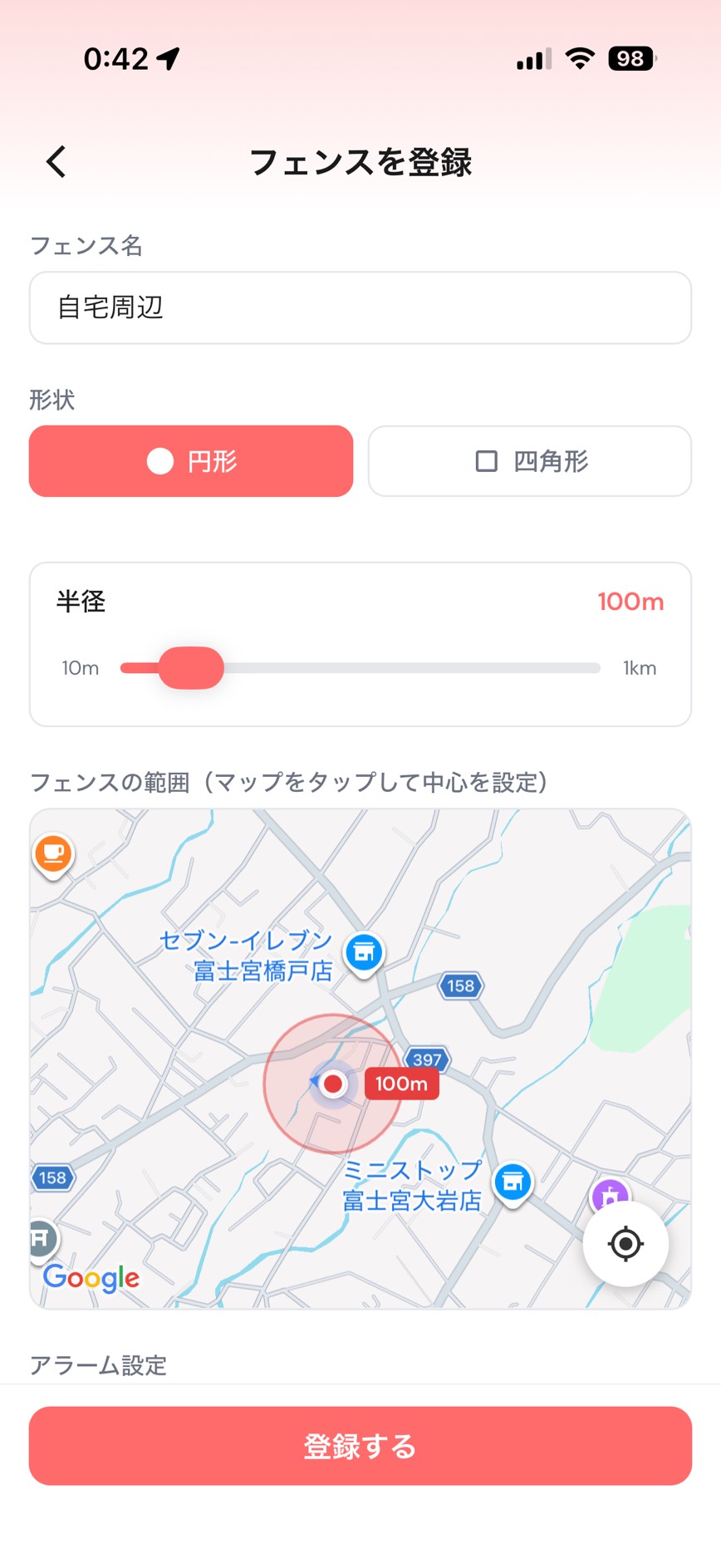Click the Route 158 shield near map left edge

53,1177
